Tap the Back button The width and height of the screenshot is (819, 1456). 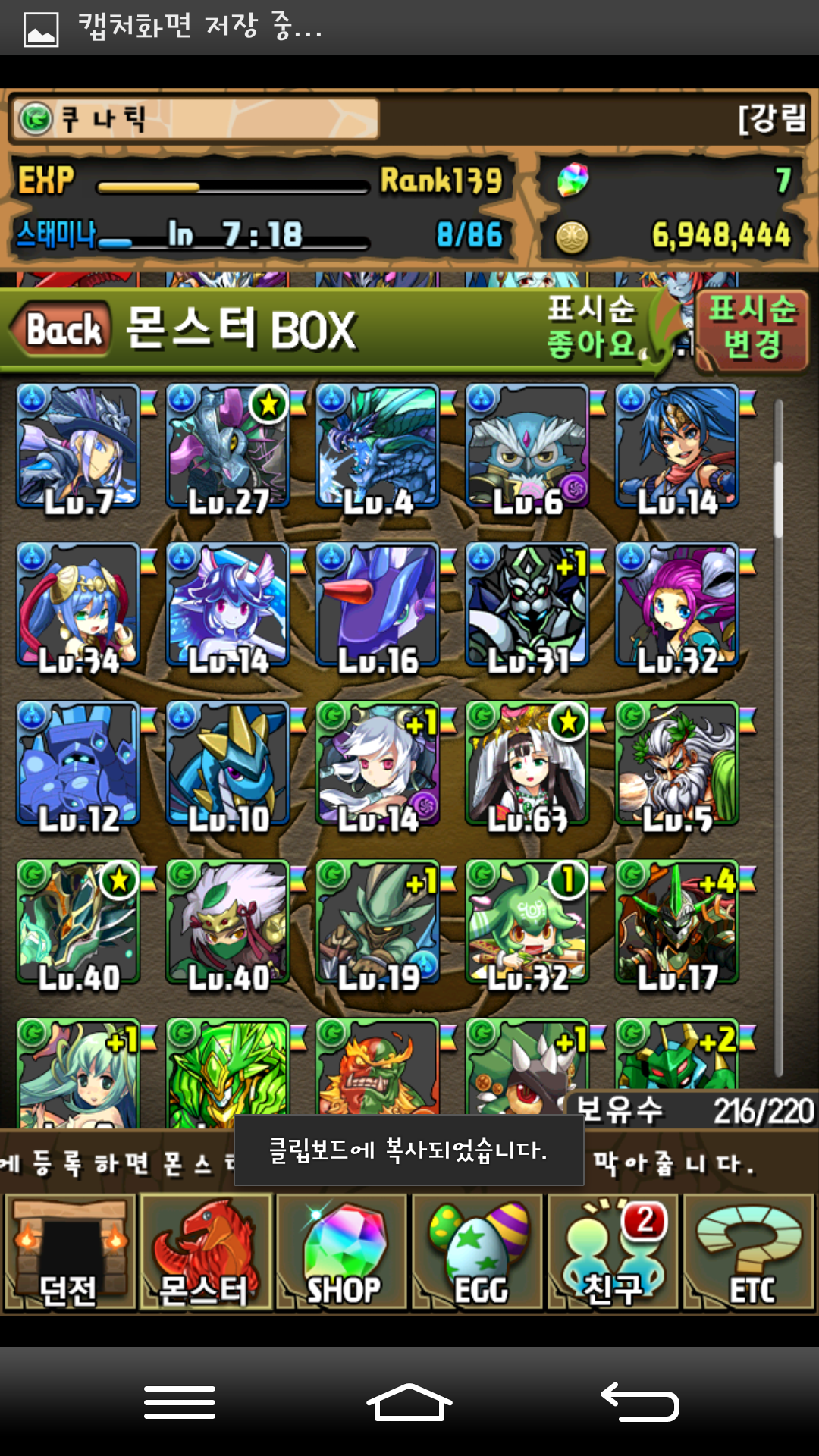pos(61,329)
